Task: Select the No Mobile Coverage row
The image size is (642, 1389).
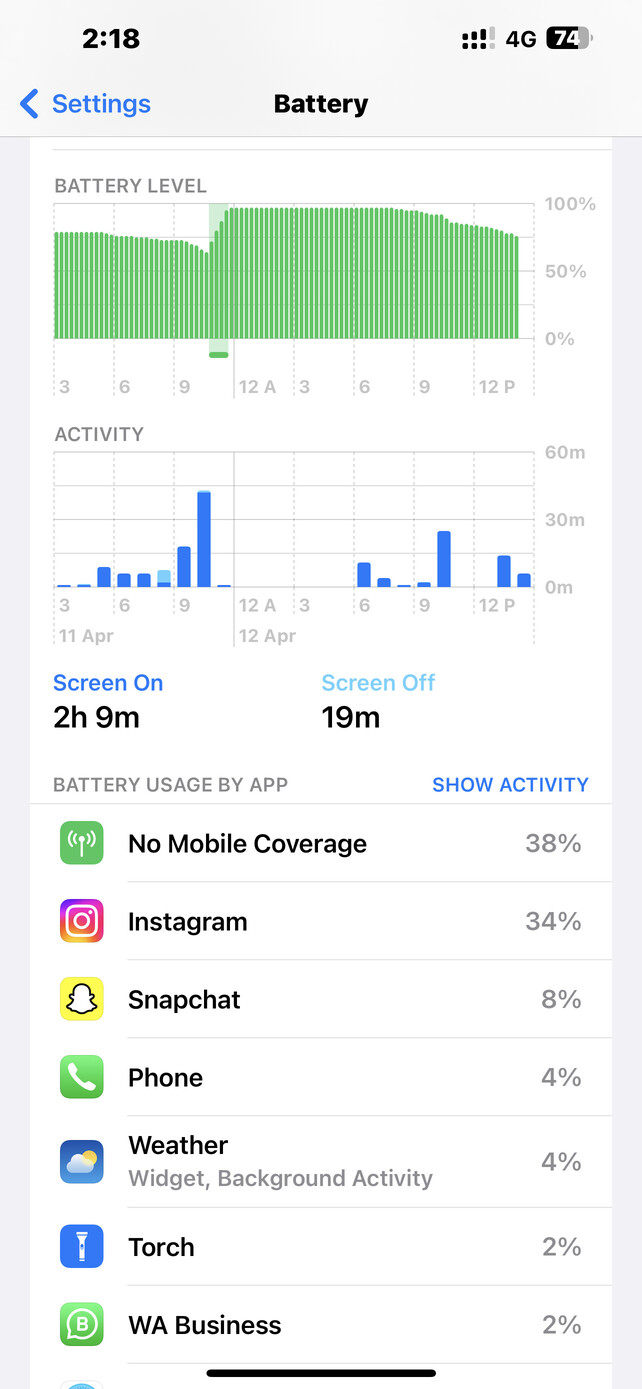Action: (x=320, y=844)
